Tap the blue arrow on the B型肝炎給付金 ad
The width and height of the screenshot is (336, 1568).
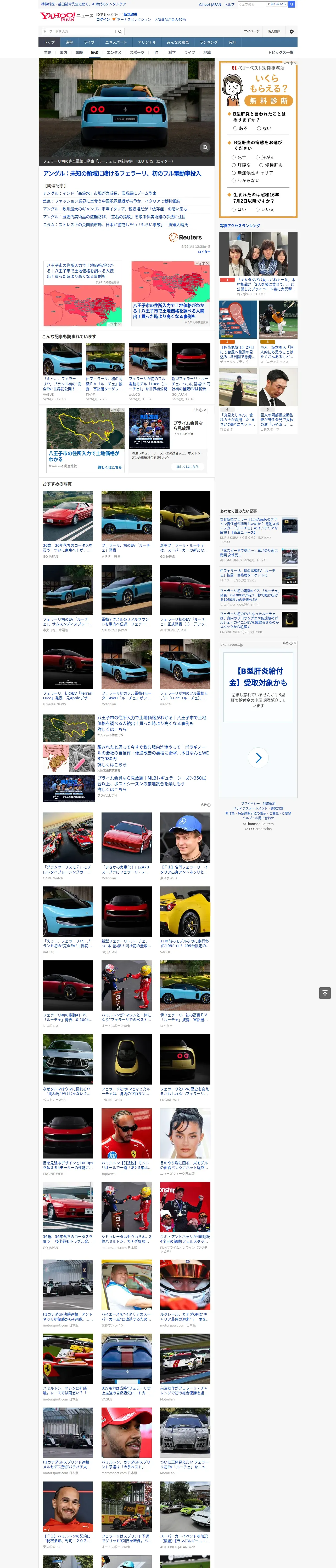pos(259,757)
